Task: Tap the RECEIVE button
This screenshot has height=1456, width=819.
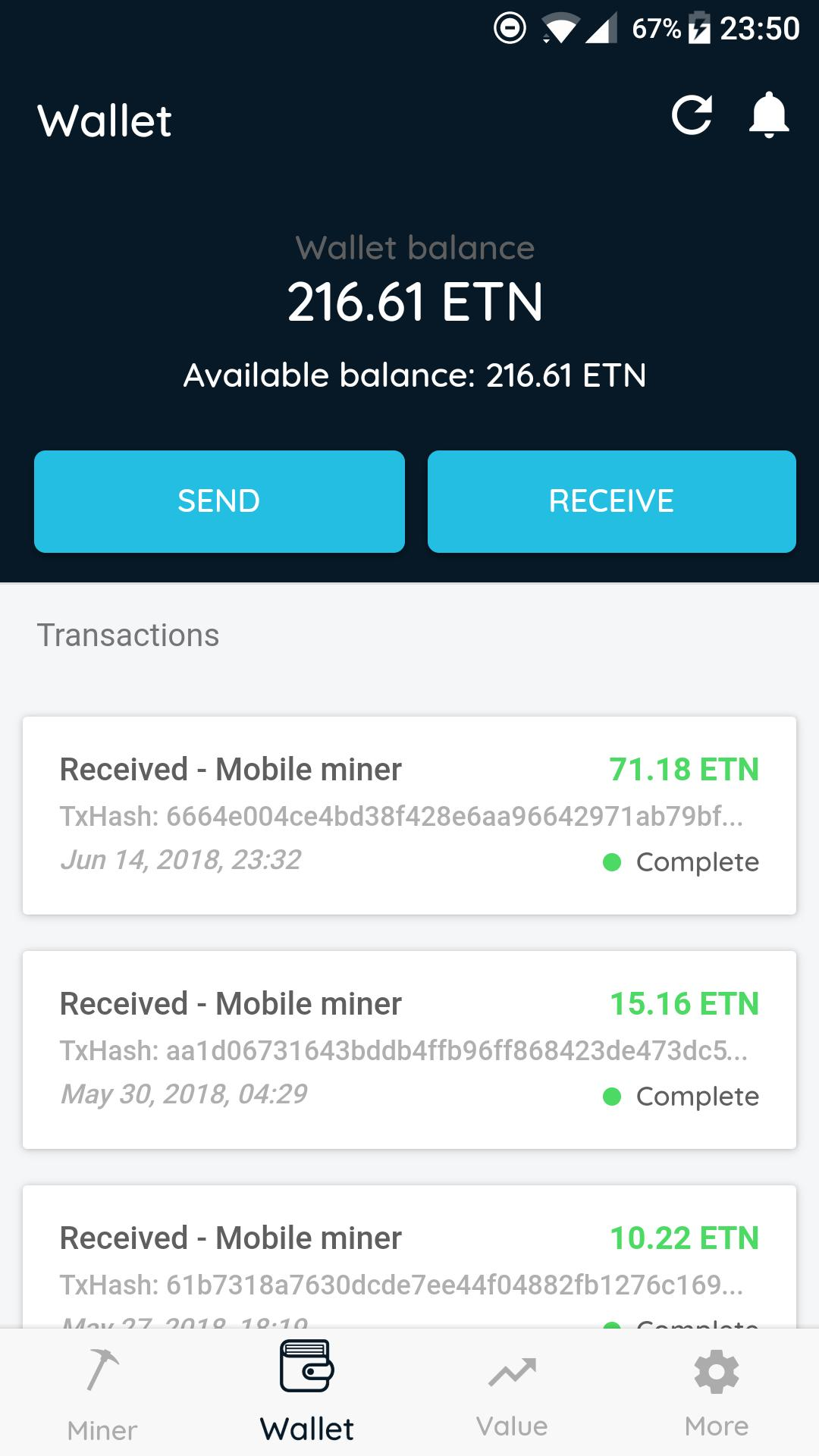Action: [x=611, y=501]
